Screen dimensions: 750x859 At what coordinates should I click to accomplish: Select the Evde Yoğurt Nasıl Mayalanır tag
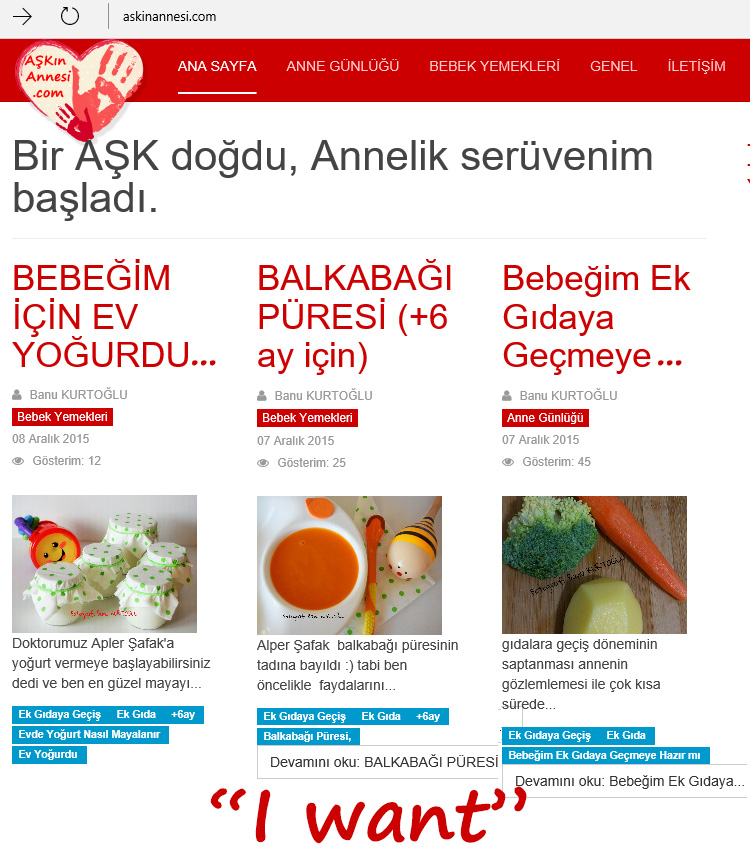tap(90, 735)
